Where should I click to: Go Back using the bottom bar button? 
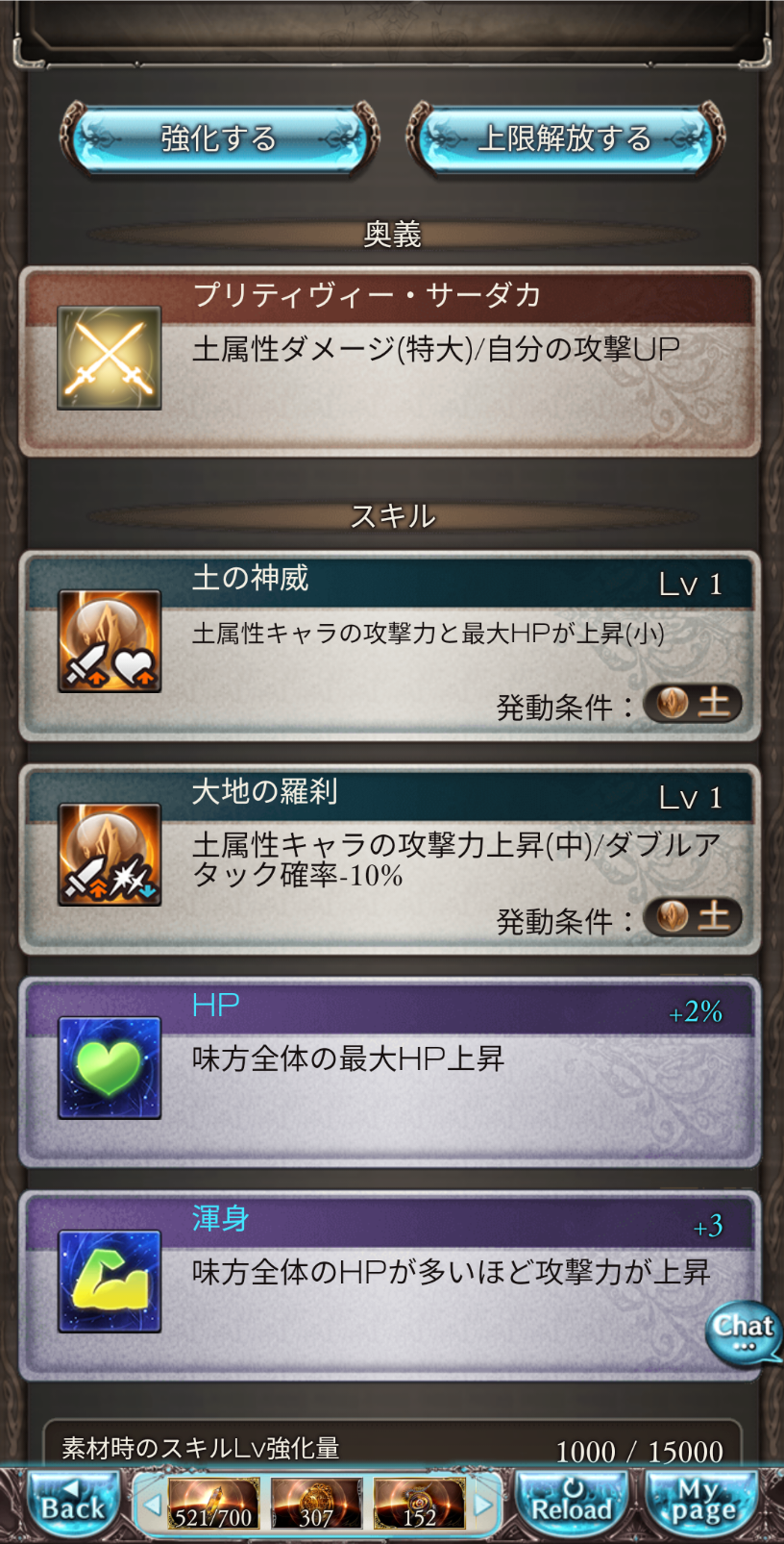[x=71, y=1504]
